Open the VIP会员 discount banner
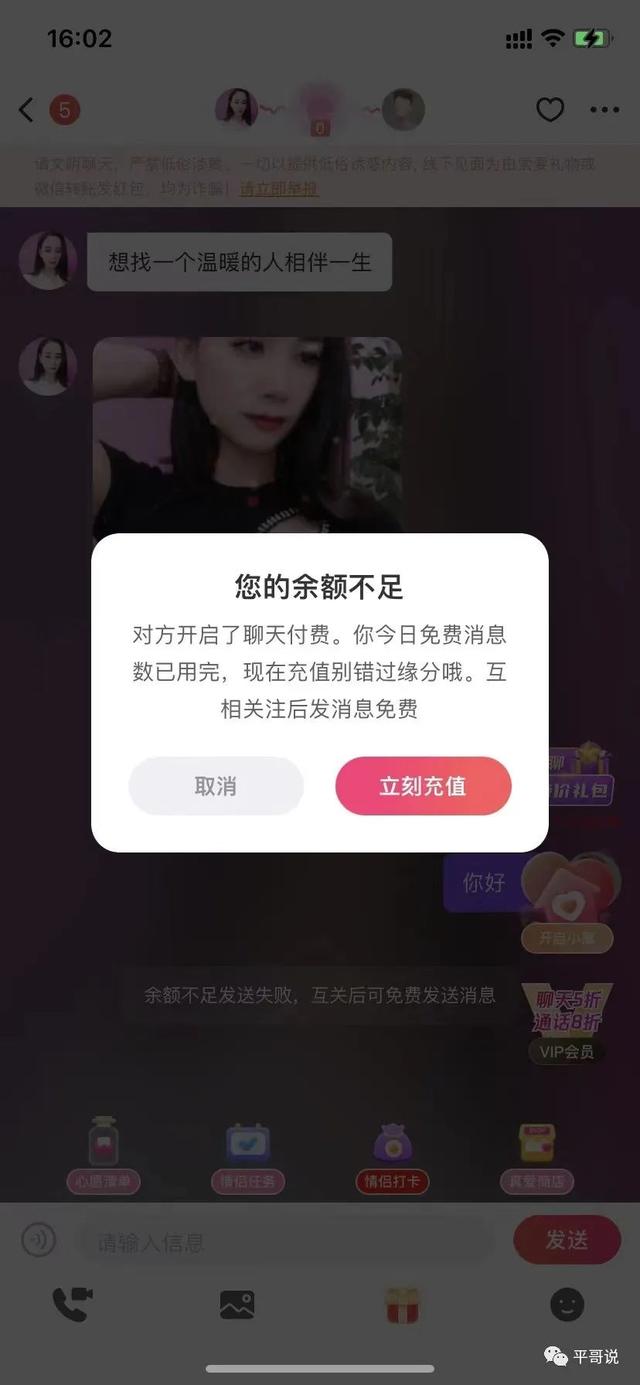The height and width of the screenshot is (1385, 640). point(566,1021)
